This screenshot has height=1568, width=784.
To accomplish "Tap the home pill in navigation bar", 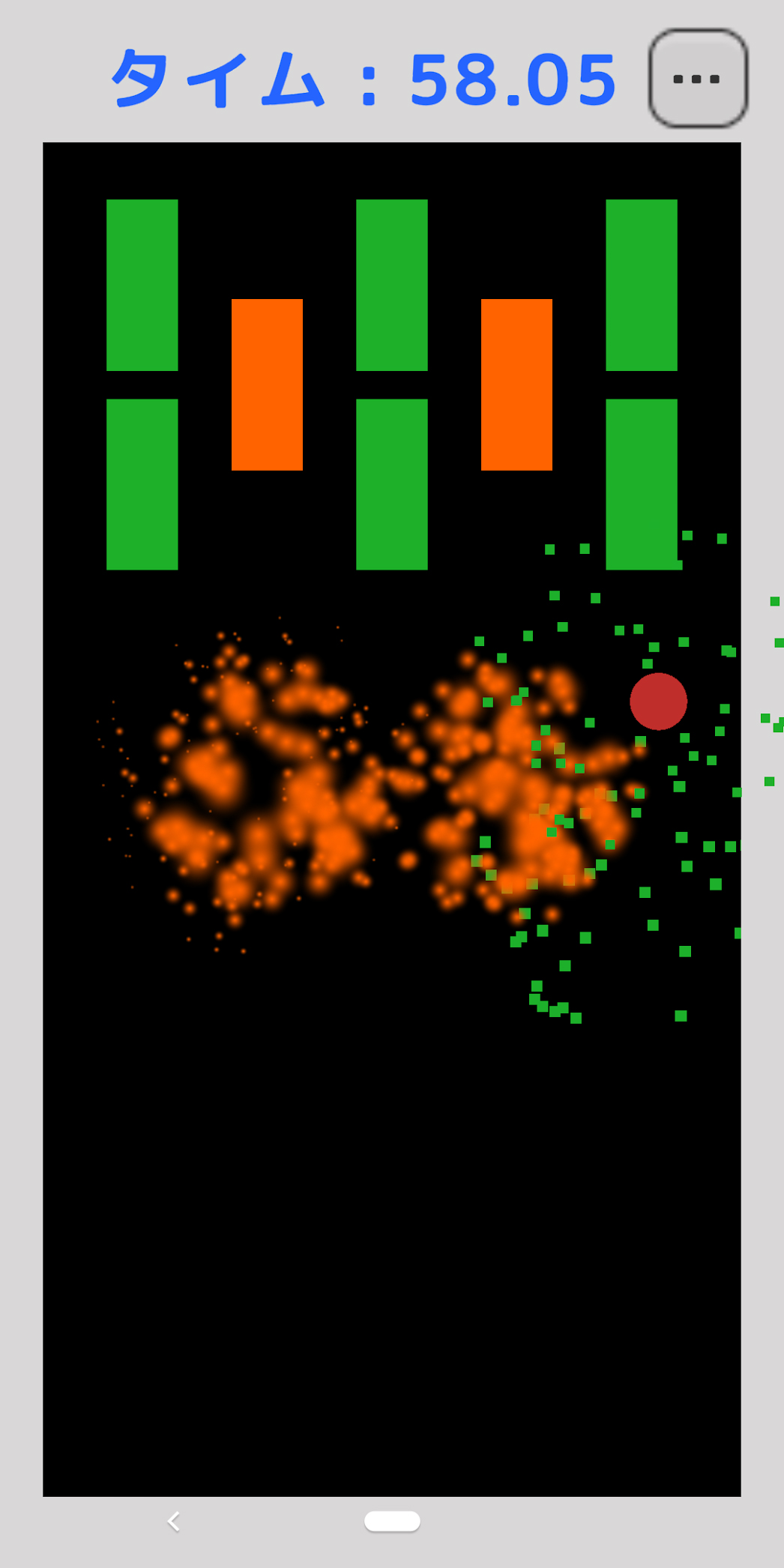I will click(392, 1522).
